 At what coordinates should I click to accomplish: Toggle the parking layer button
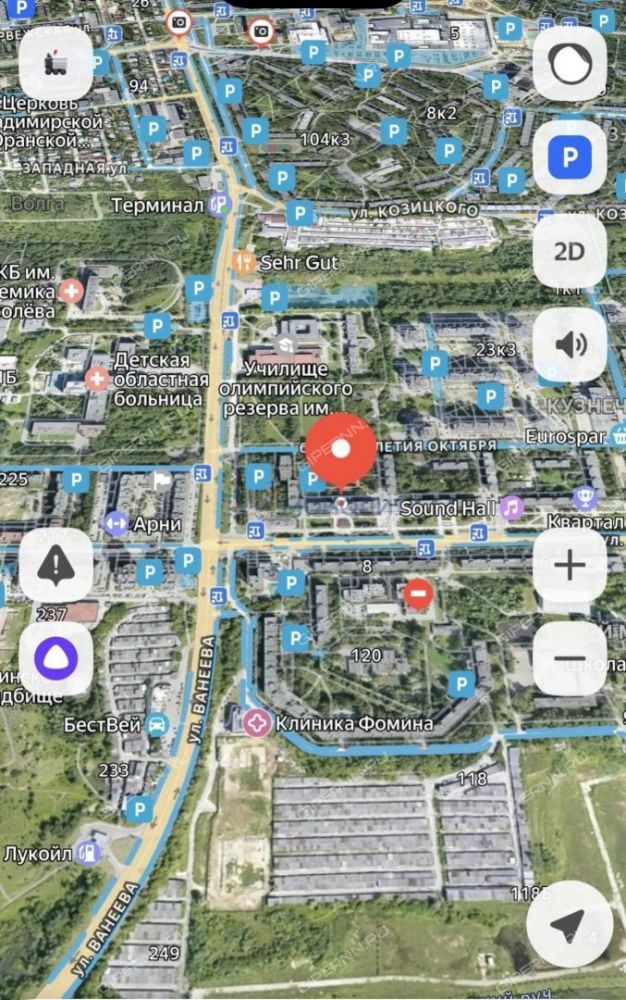pyautogui.click(x=569, y=157)
